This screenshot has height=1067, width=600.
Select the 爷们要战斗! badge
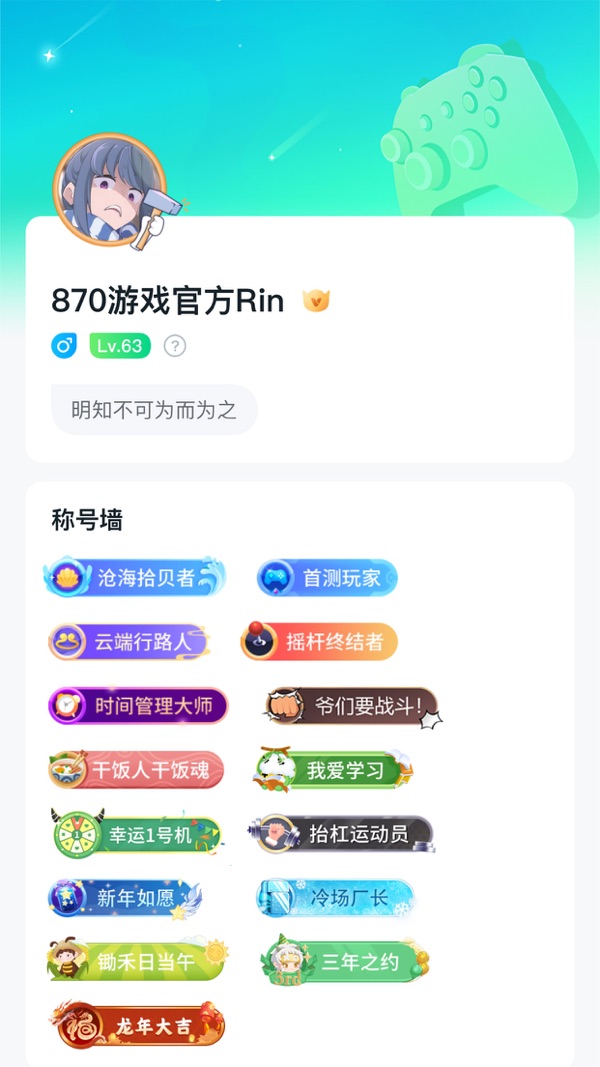[352, 706]
